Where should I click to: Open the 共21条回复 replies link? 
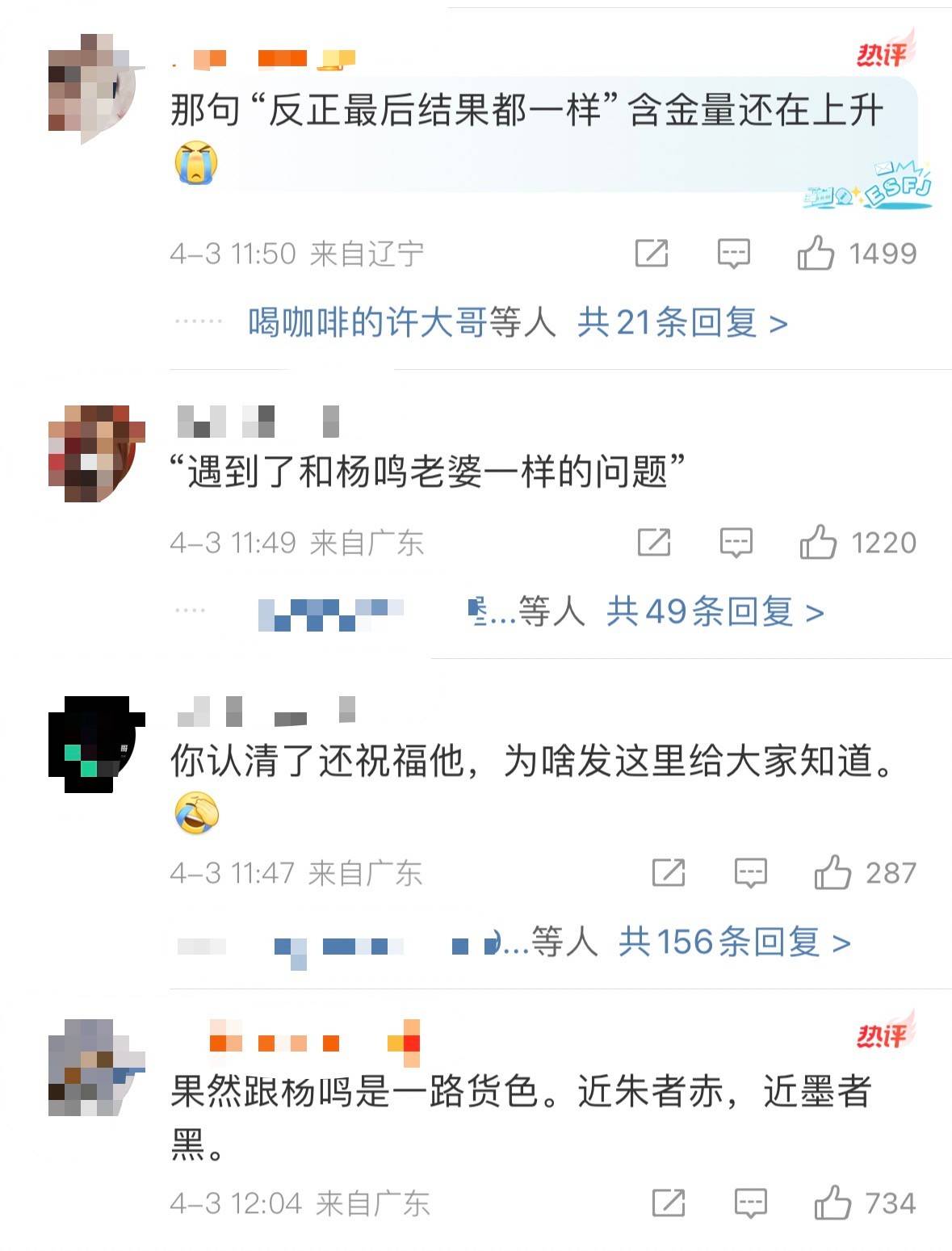click(681, 323)
